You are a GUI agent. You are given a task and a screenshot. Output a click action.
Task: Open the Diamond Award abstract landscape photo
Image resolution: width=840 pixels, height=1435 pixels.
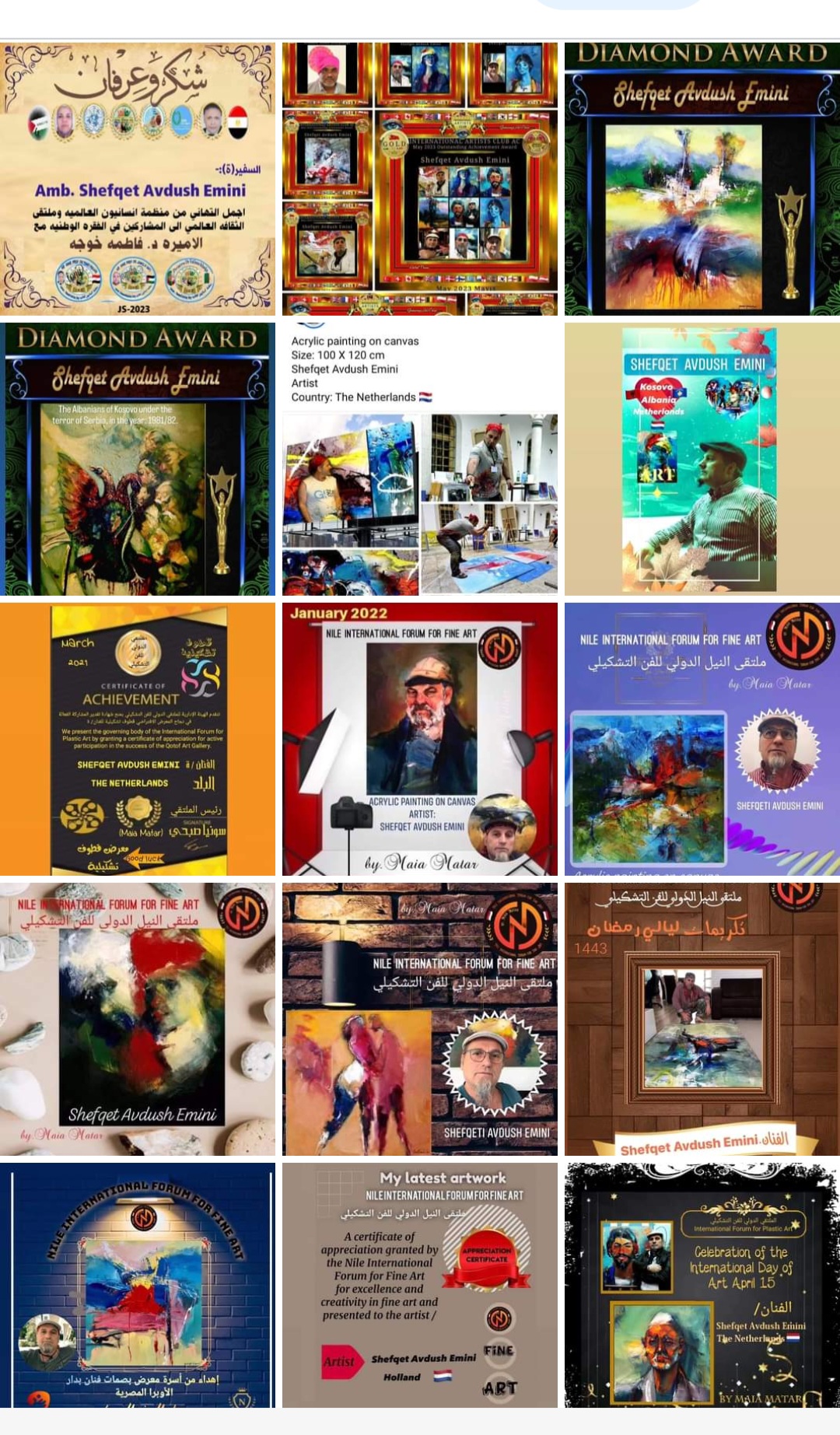tap(702, 179)
